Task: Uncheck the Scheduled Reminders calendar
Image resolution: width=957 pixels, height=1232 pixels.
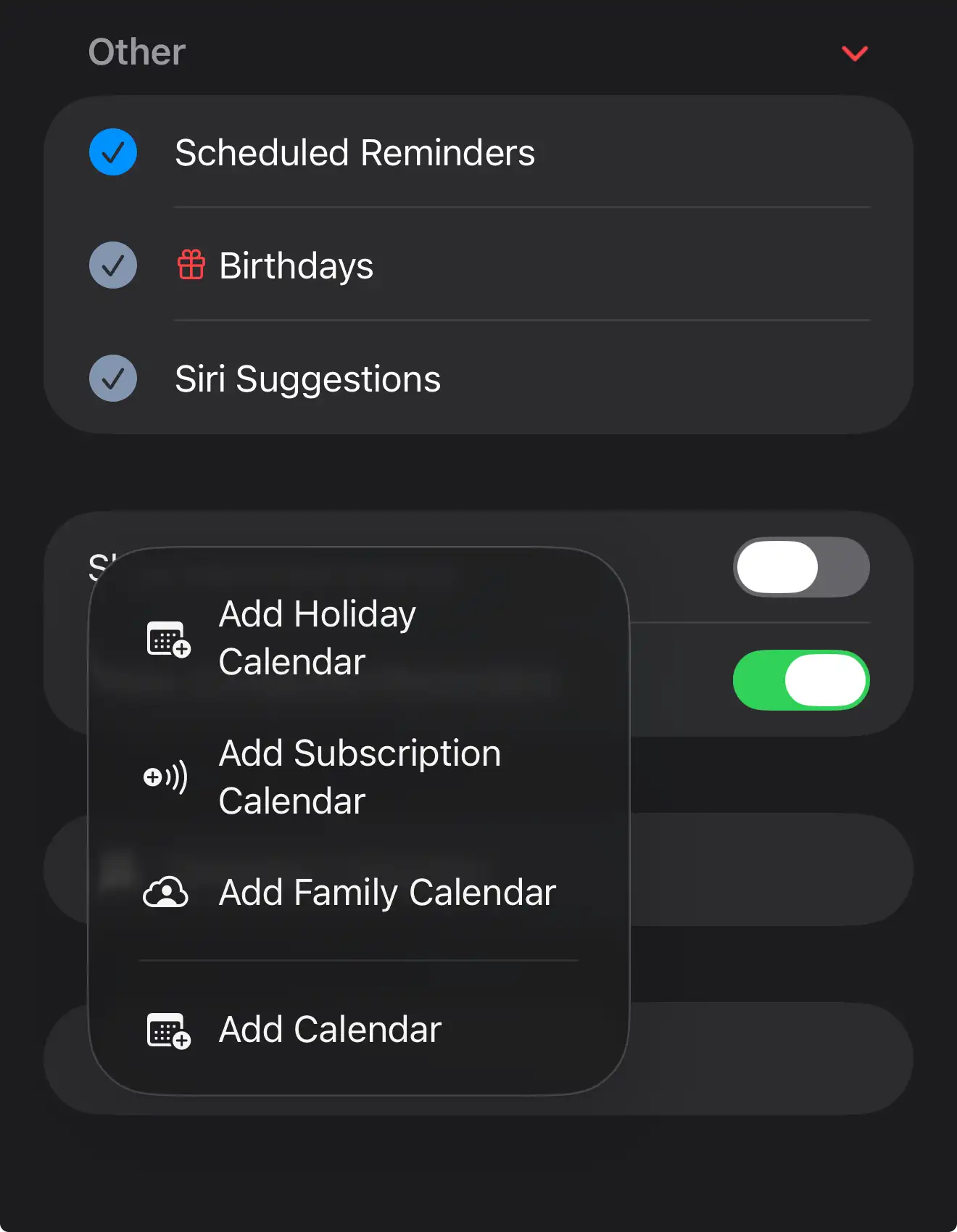Action: point(112,152)
